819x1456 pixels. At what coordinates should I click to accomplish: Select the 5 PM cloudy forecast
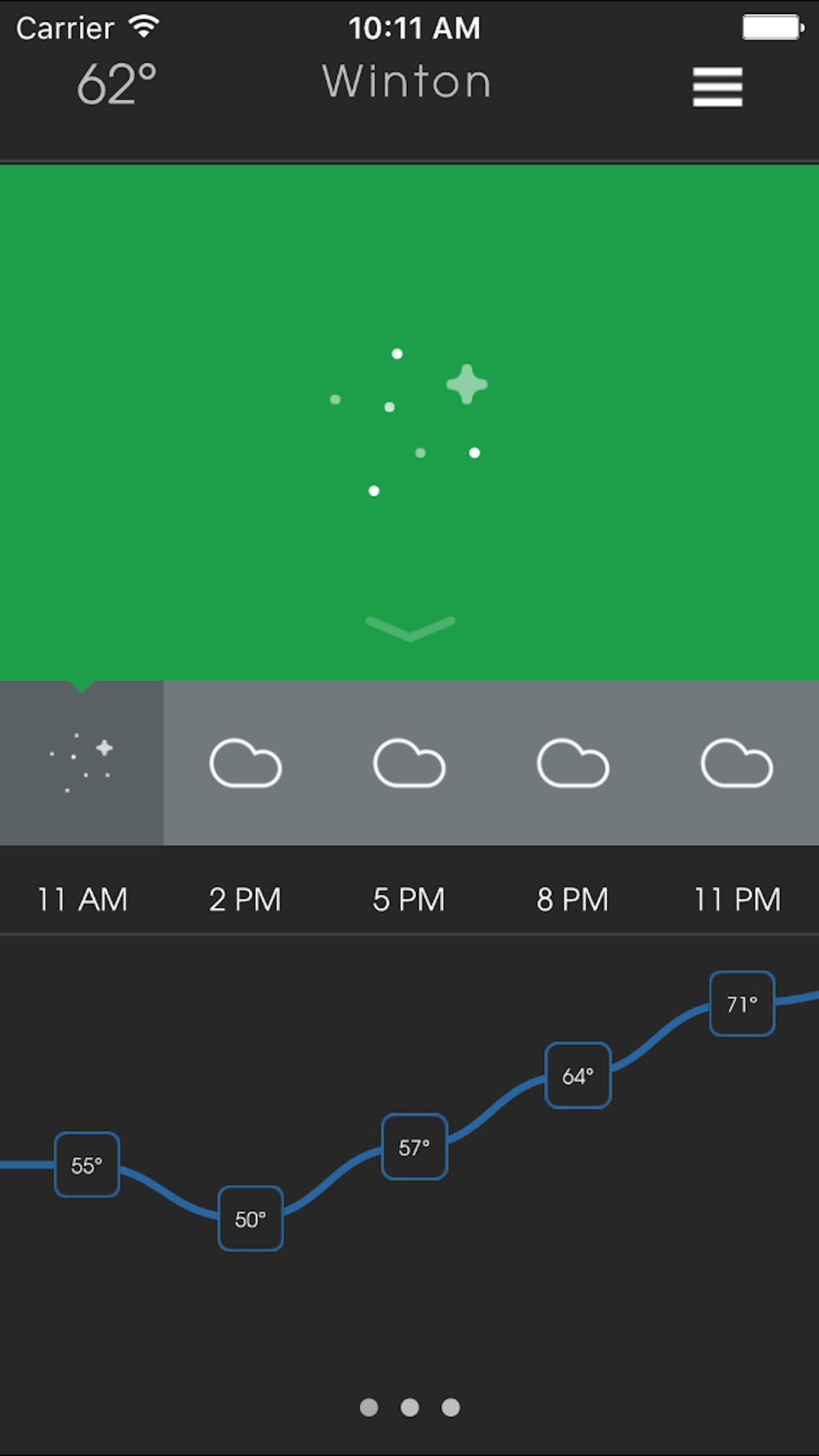[409, 762]
